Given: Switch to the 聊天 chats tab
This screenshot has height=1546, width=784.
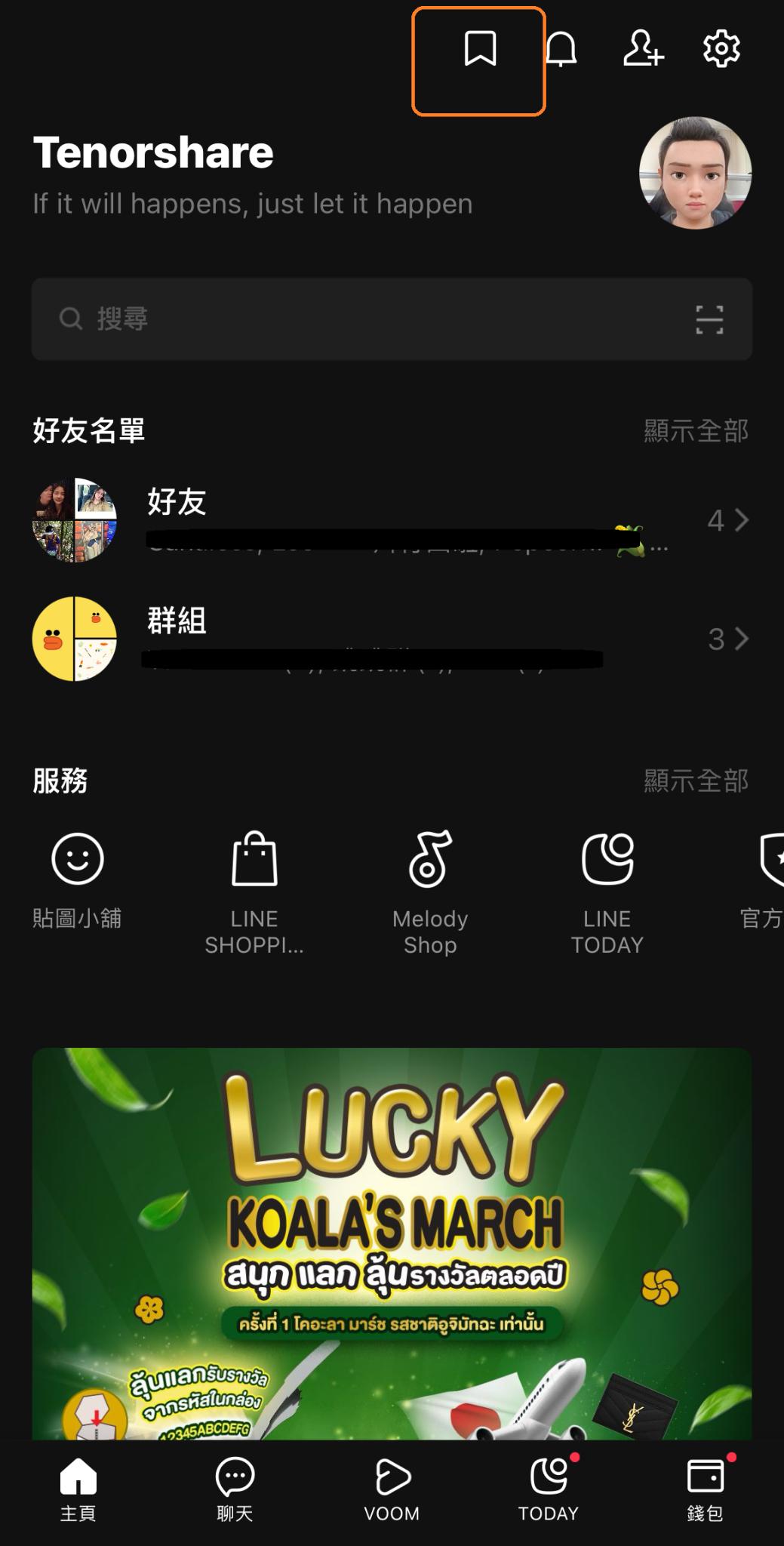Looking at the screenshot, I should tap(235, 1489).
